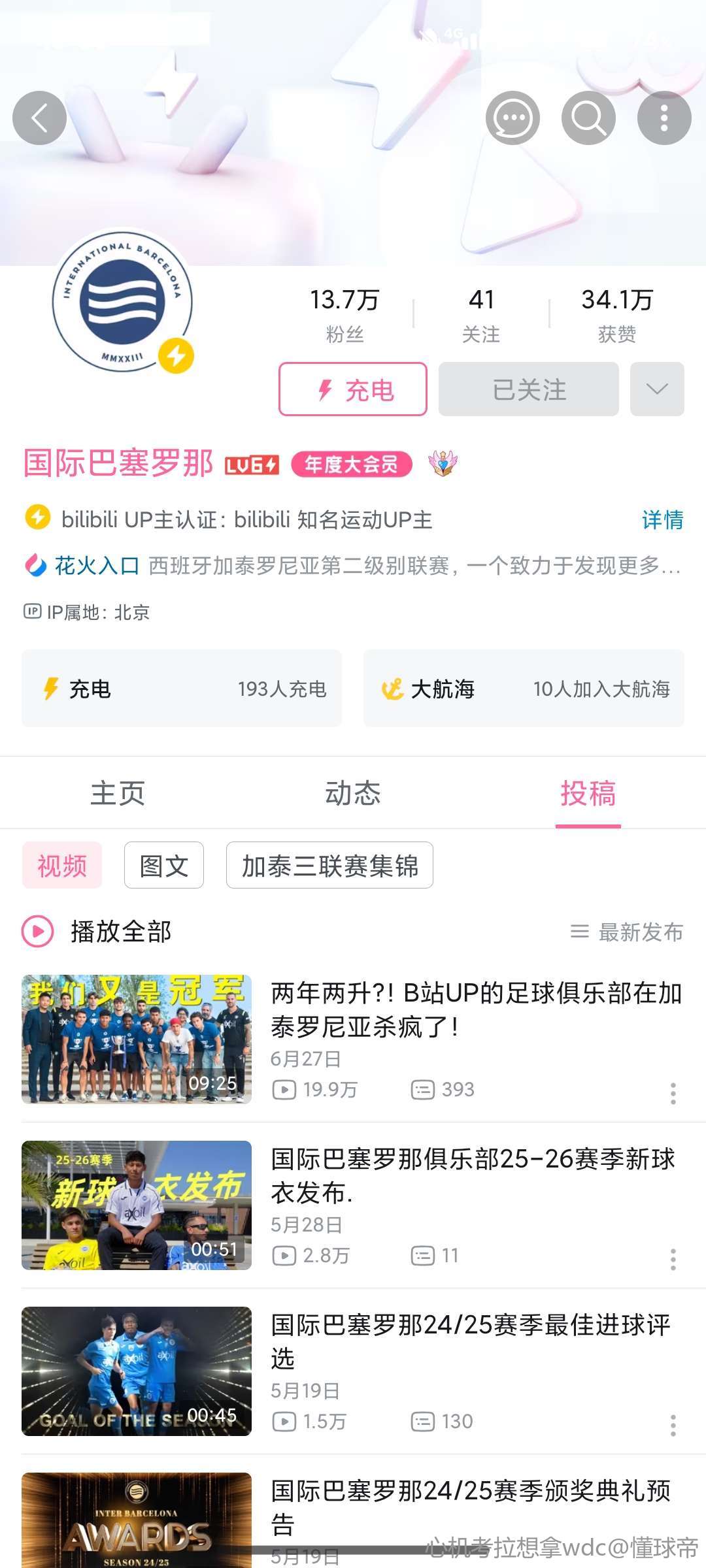This screenshot has width=706, height=1568.
Task: Open more options for 25-26赛季新球衣发布 video
Action: pos(673,1259)
